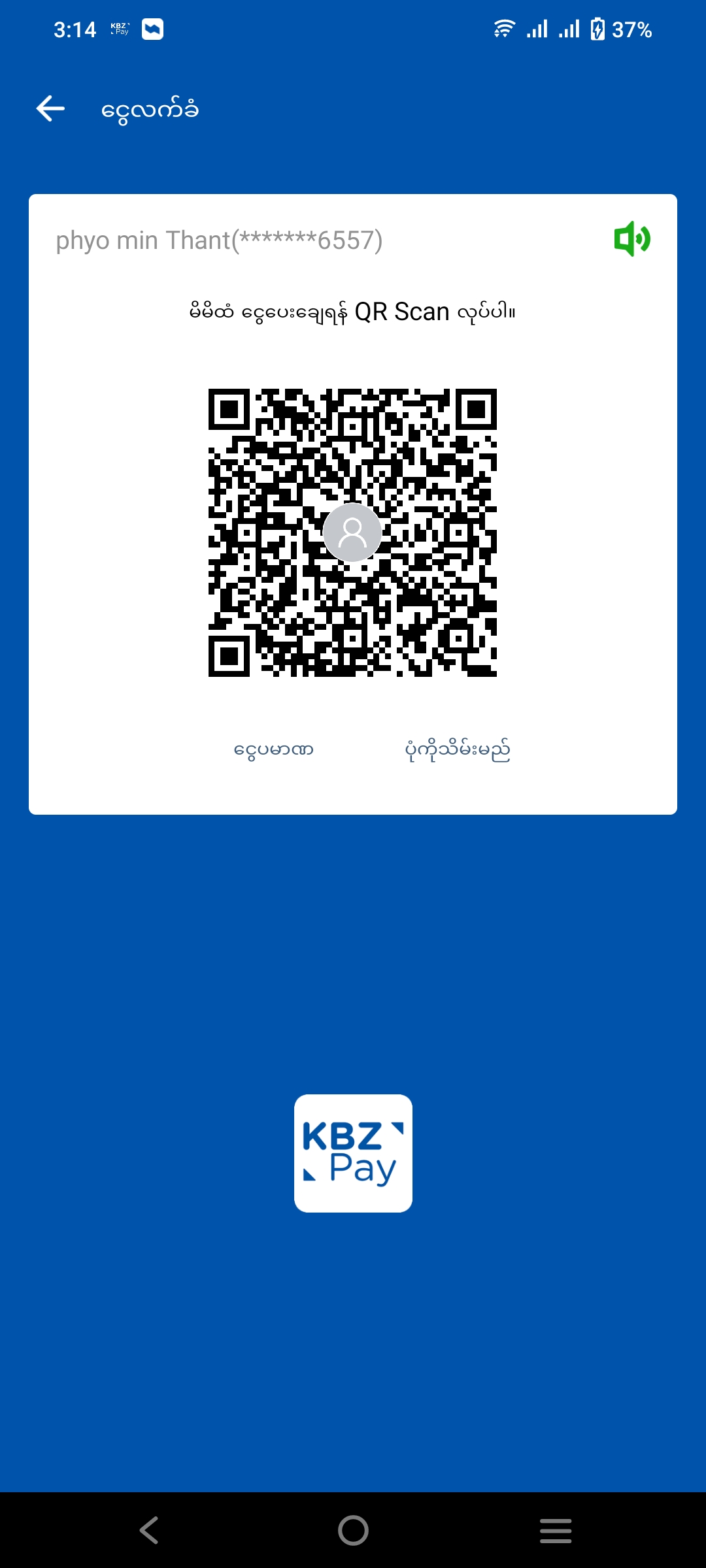Tap ငွေပမာဏ to set the amount
Screen dimensions: 706x1568
pyautogui.click(x=274, y=749)
